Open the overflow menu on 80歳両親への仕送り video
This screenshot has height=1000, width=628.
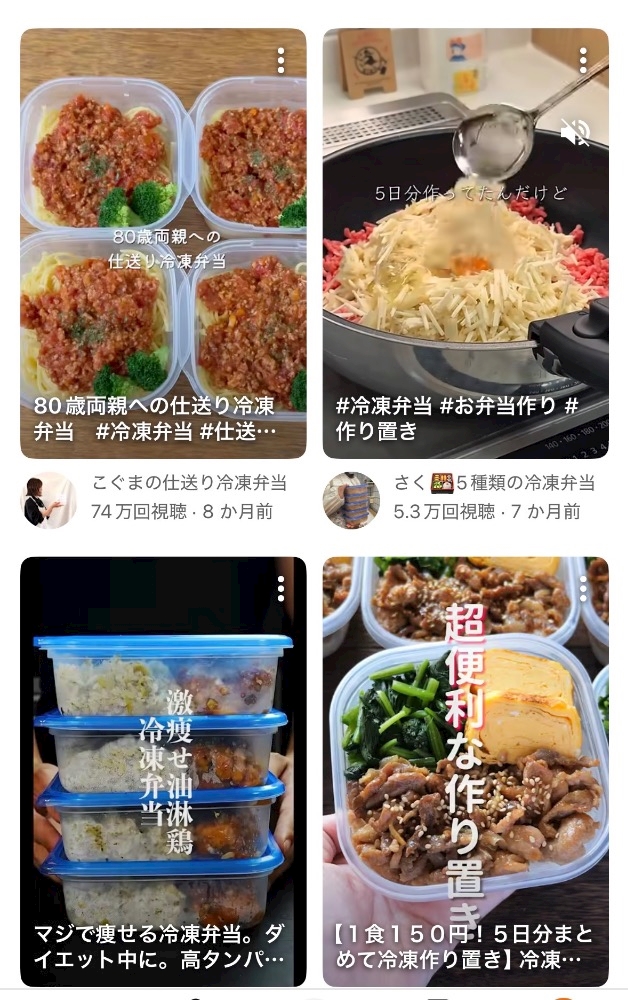(x=281, y=61)
